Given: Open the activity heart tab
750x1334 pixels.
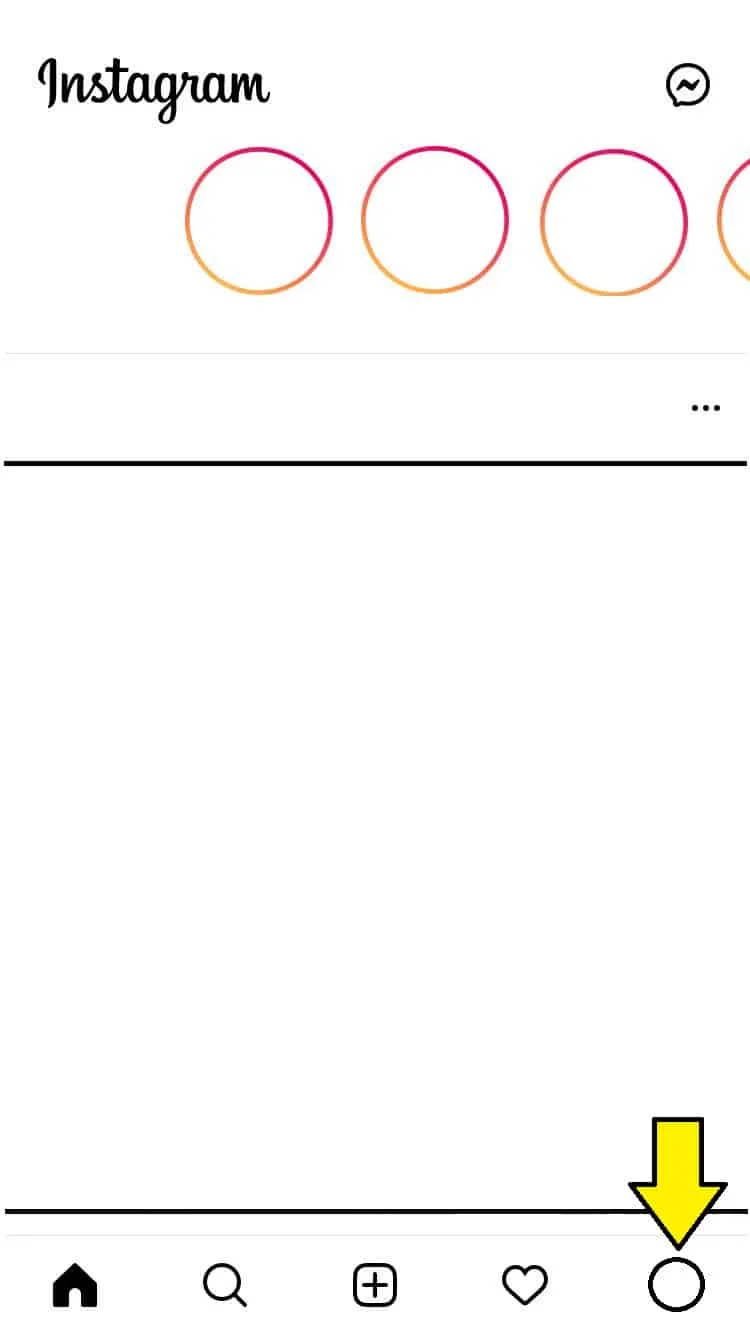Looking at the screenshot, I should click(524, 1285).
